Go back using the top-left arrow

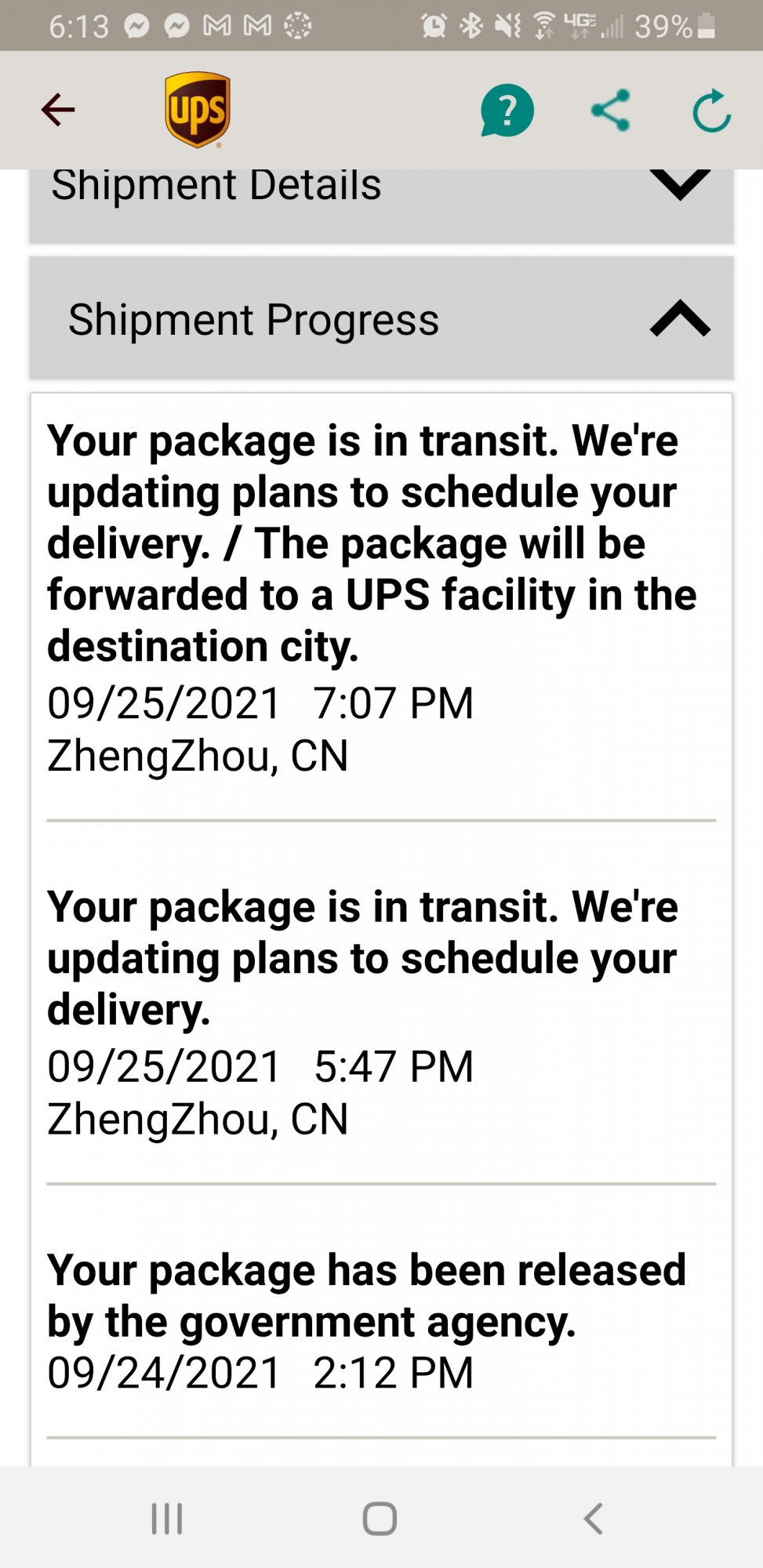pyautogui.click(x=58, y=110)
